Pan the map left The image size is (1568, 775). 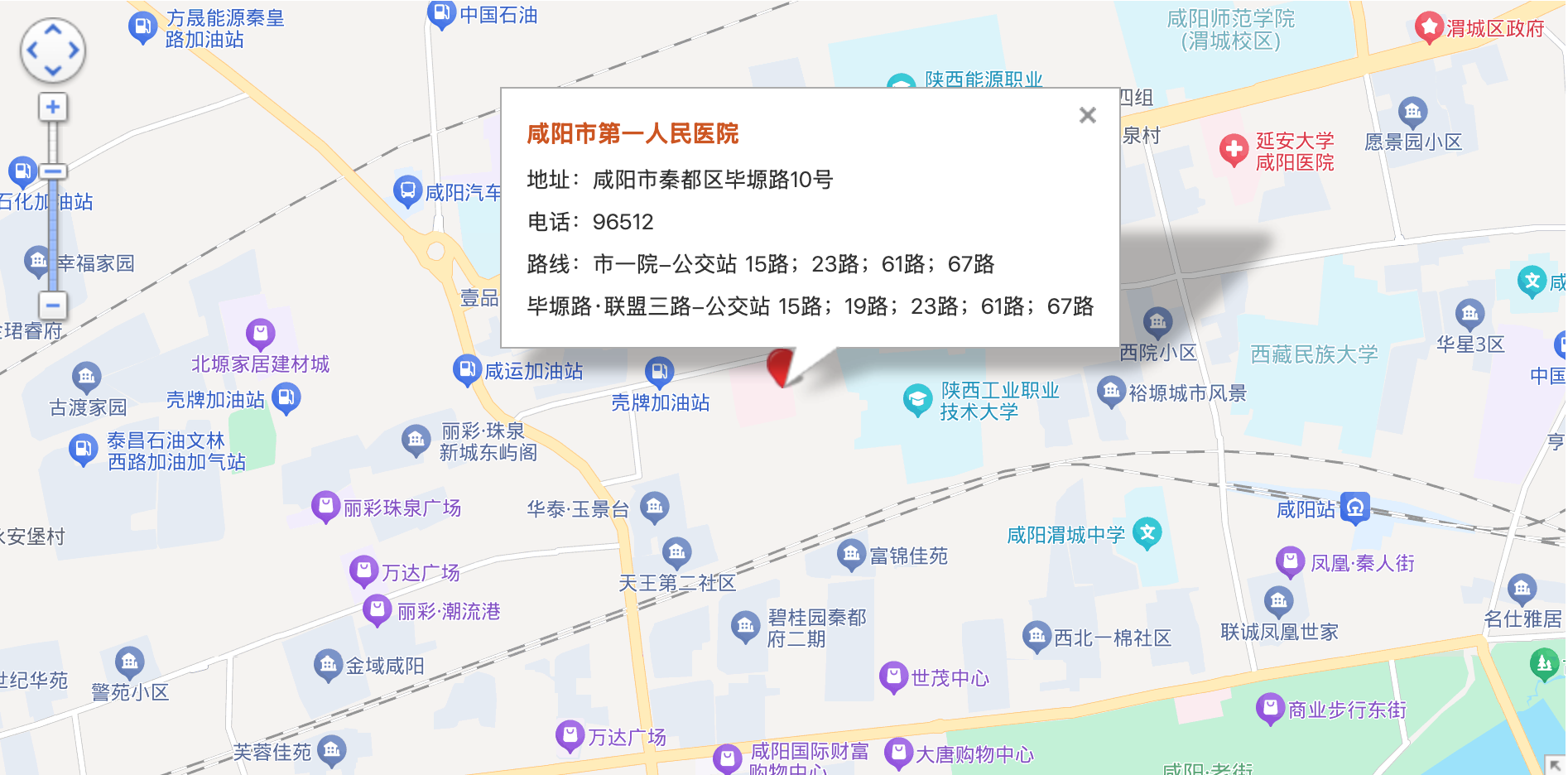click(x=32, y=51)
